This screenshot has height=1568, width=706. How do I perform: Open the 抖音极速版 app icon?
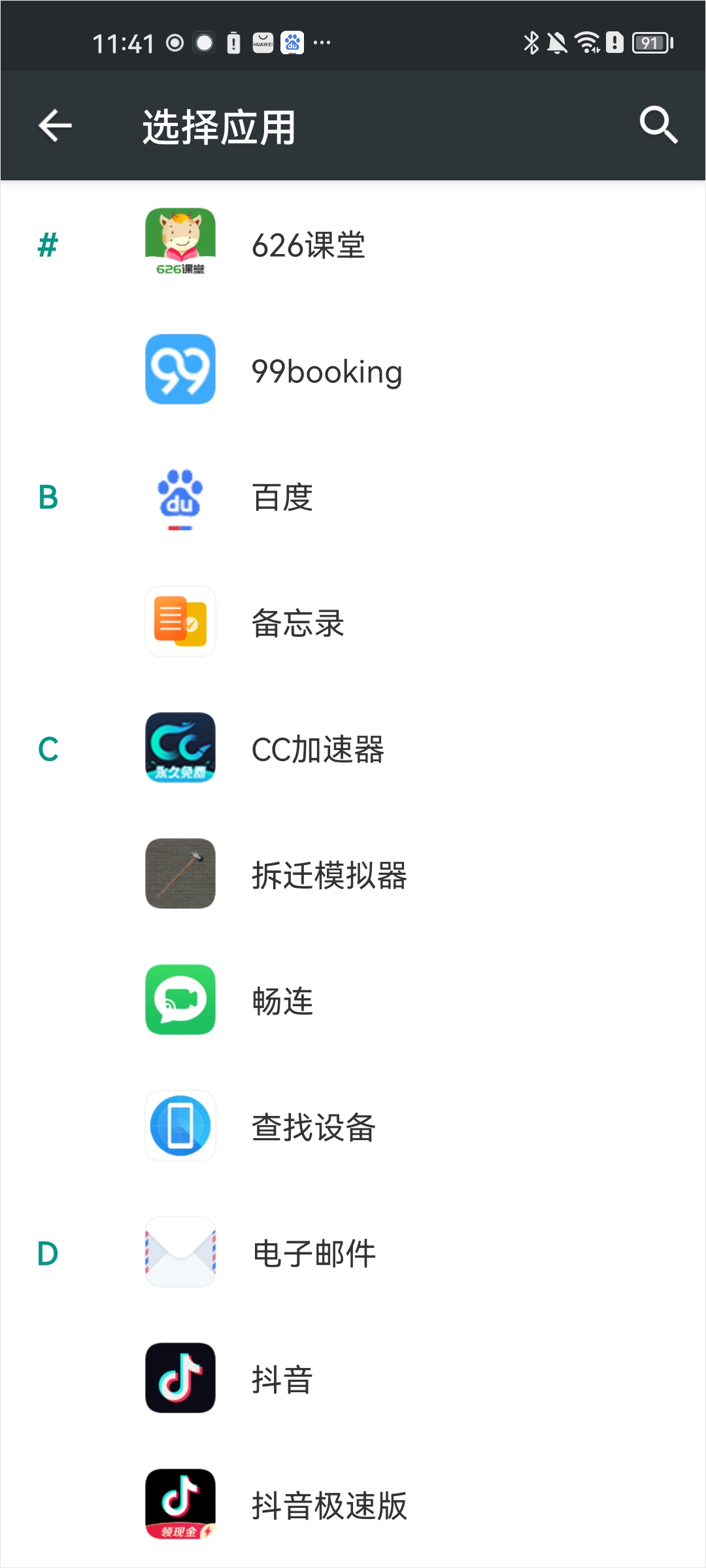click(x=180, y=1504)
